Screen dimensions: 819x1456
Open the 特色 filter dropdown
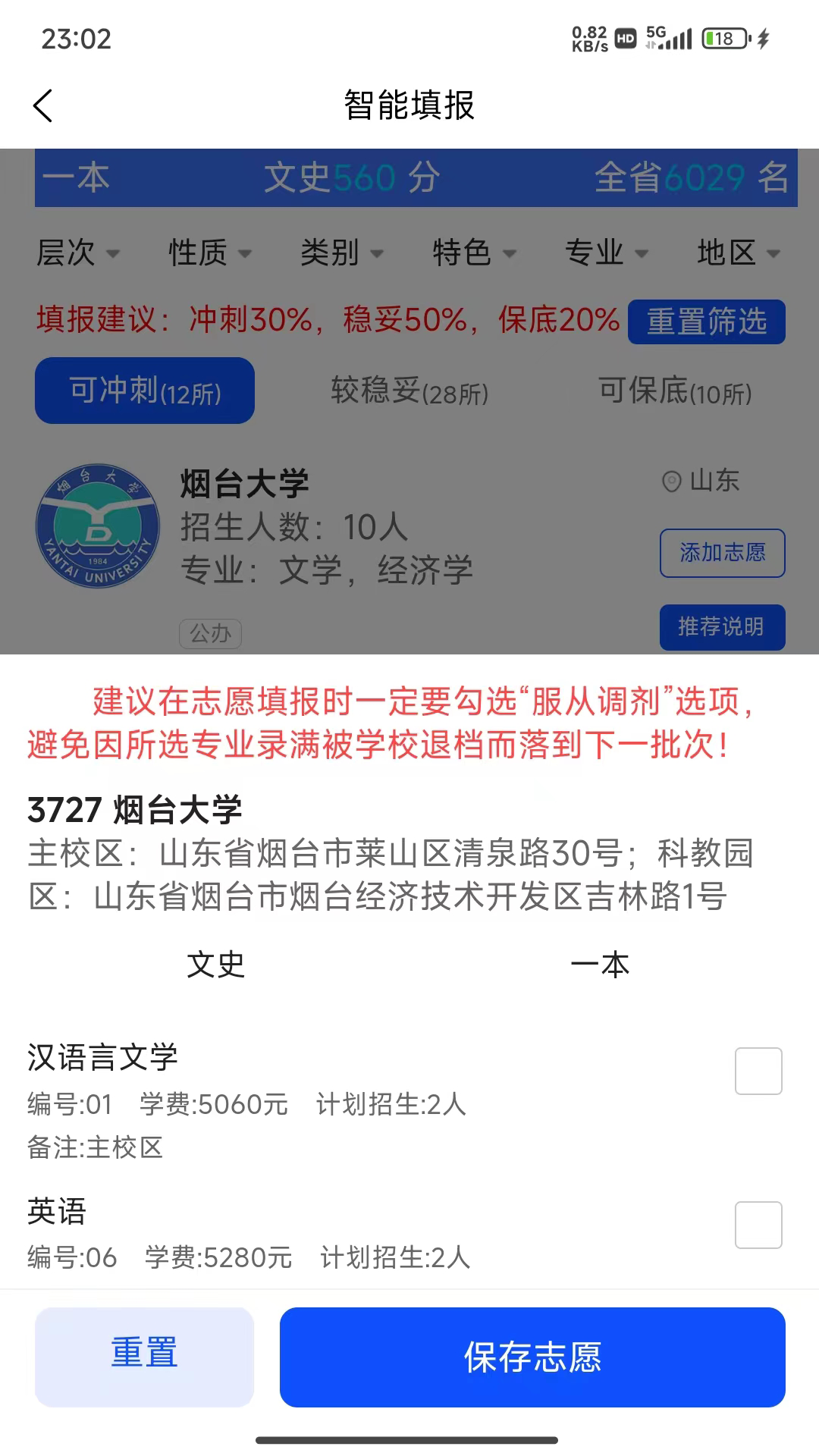pyautogui.click(x=474, y=253)
